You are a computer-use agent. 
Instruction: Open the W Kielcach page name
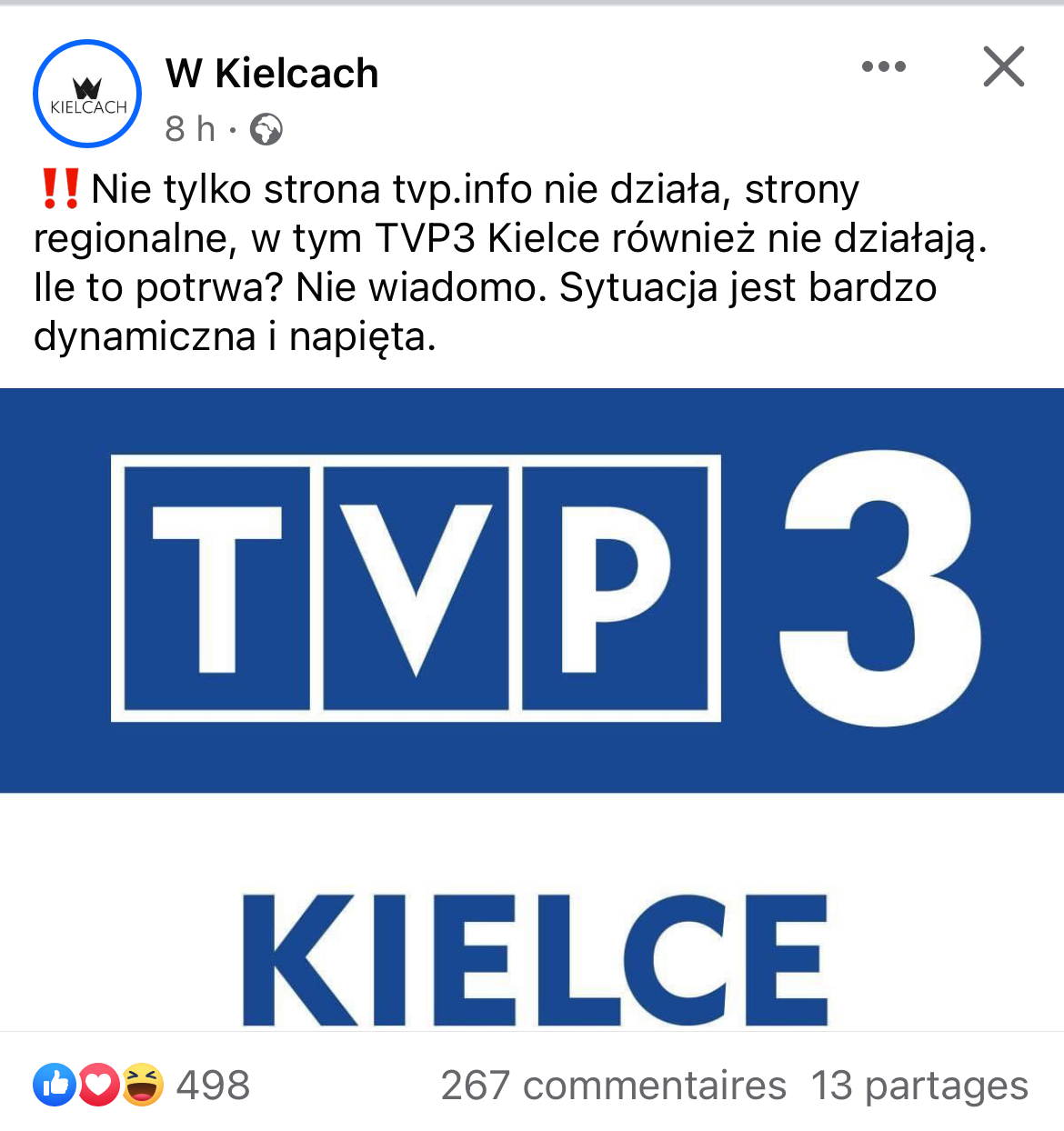271,74
